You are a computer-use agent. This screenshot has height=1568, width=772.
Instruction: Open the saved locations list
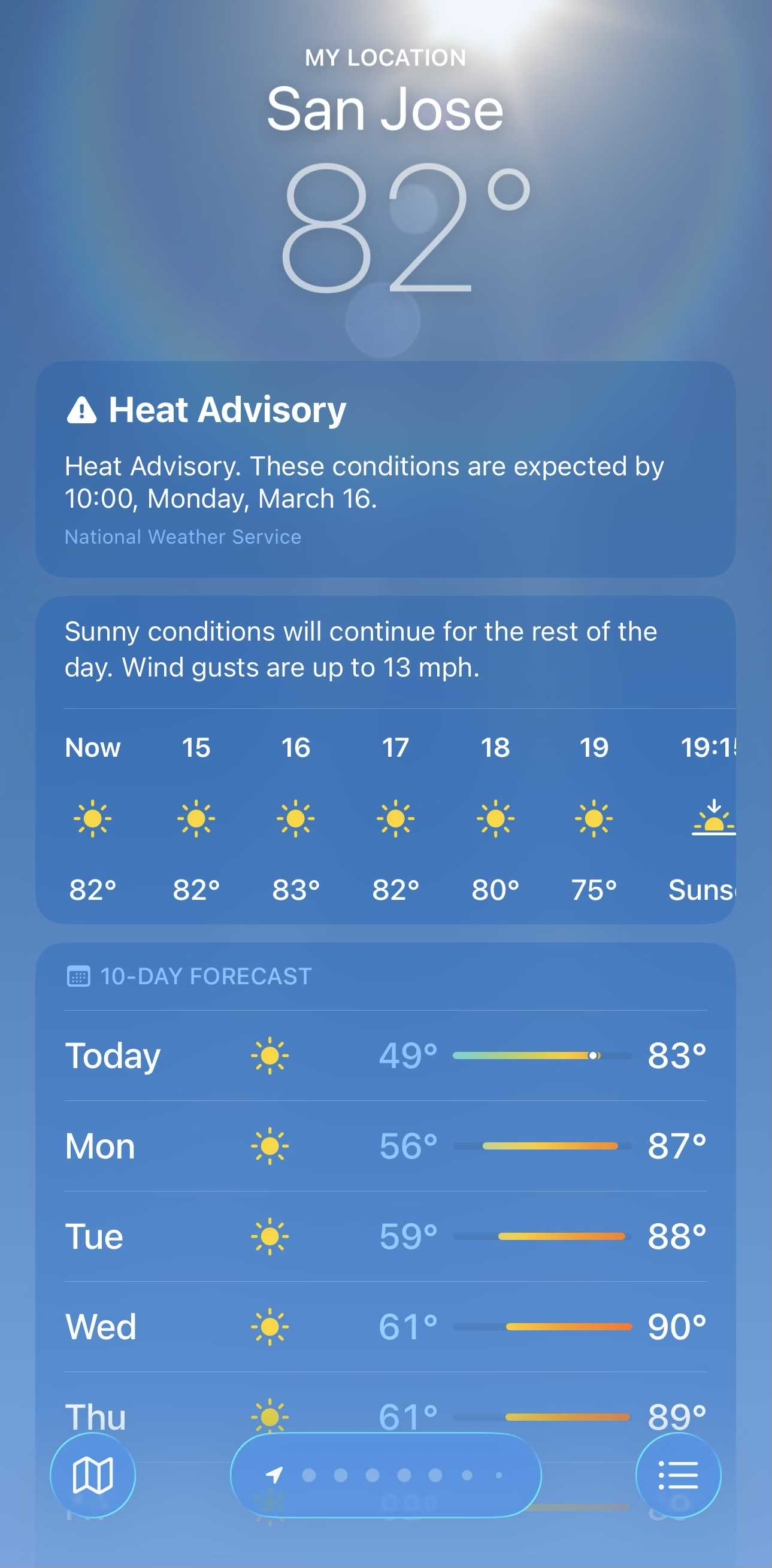[677, 1475]
